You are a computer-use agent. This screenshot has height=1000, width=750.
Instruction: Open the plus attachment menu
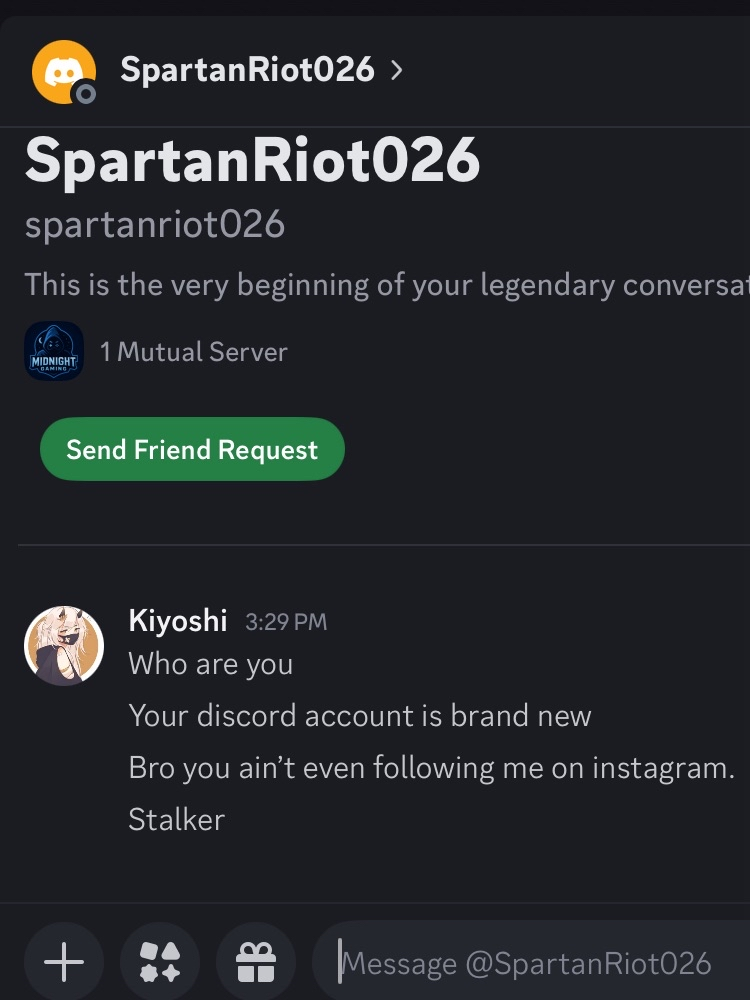point(64,962)
